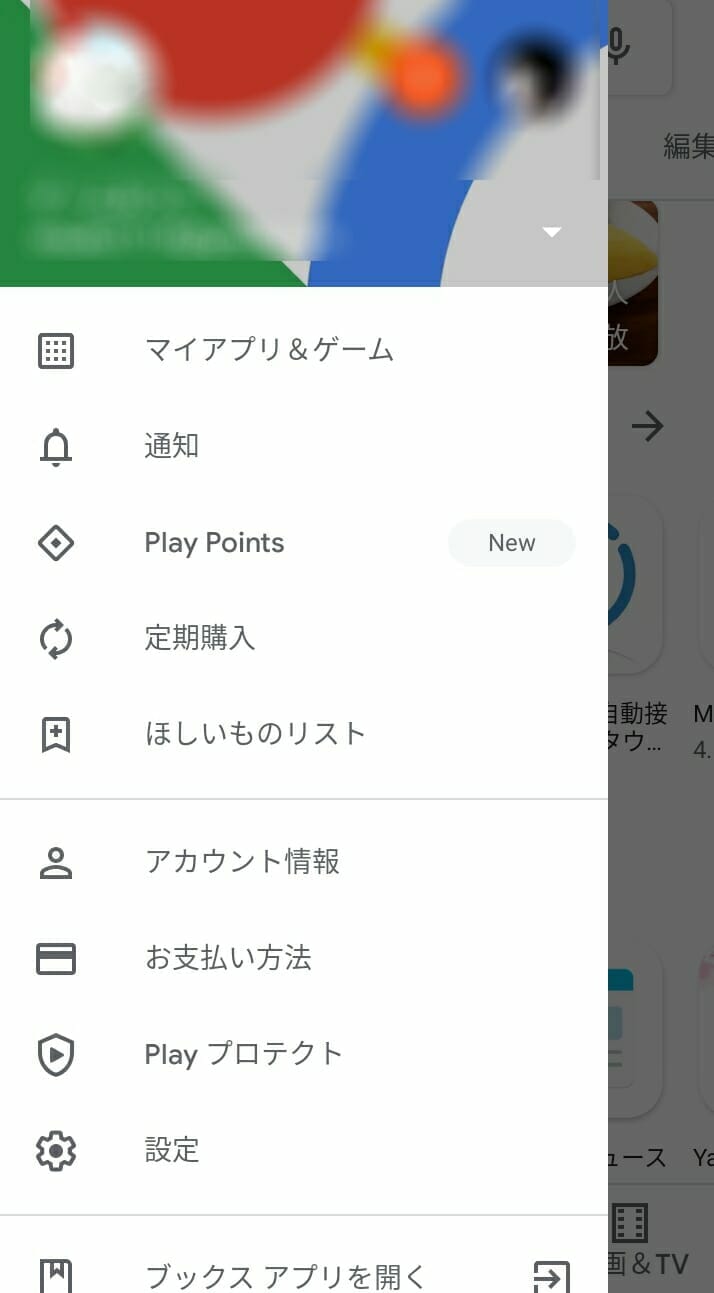Open 設定 settings
This screenshot has height=1293, width=714.
(172, 1150)
